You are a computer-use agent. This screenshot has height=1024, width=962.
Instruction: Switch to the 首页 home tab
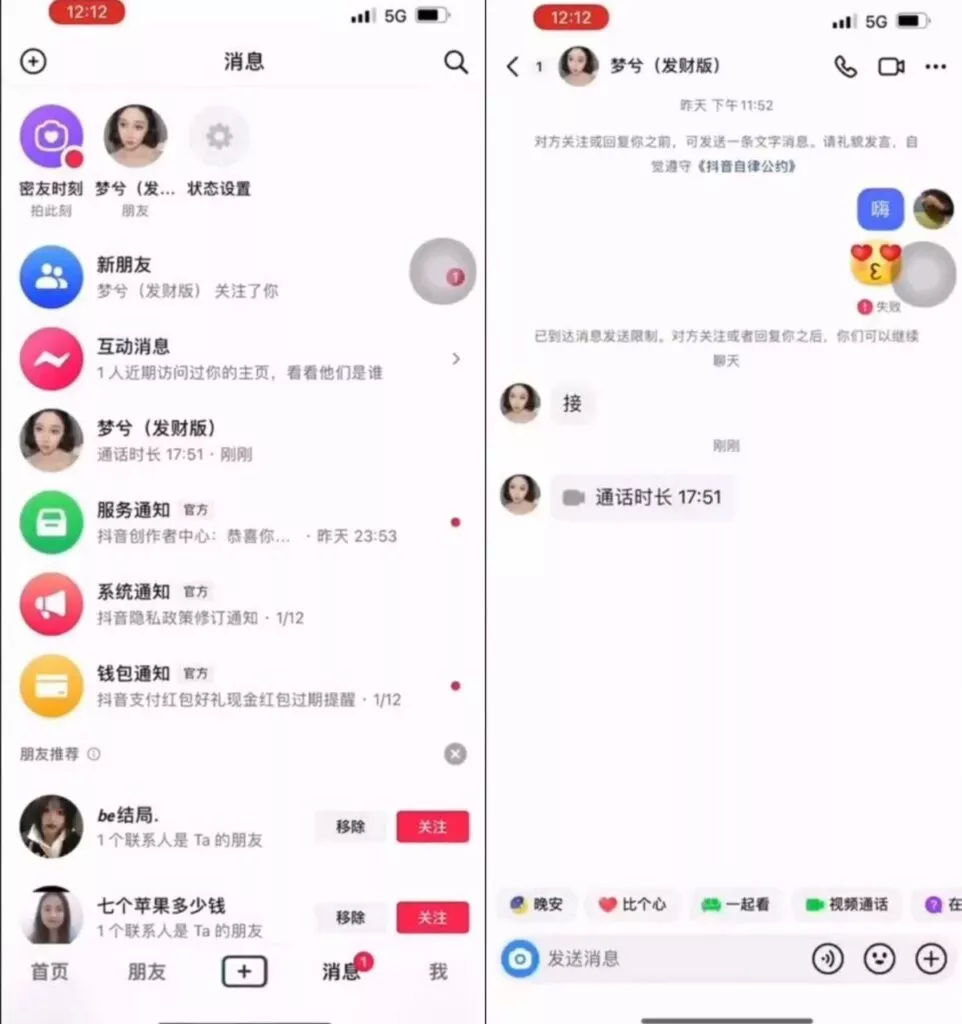(48, 971)
